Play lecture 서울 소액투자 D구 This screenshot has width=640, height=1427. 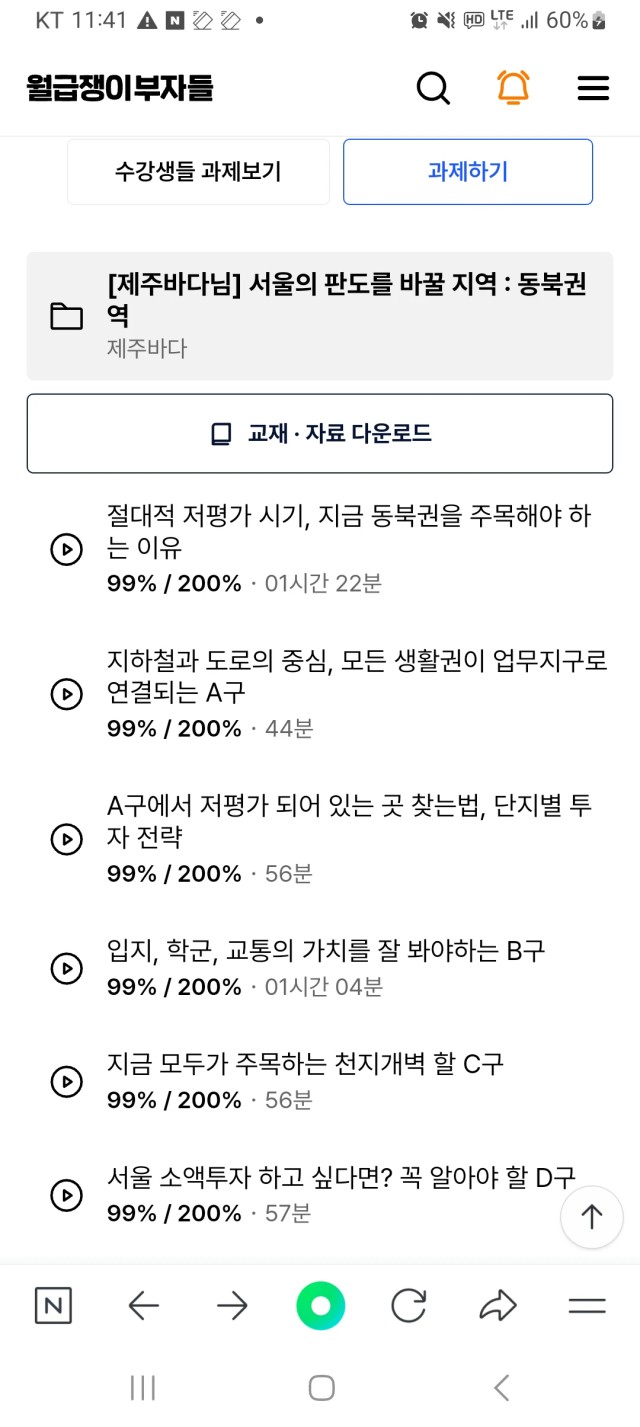(x=67, y=1194)
